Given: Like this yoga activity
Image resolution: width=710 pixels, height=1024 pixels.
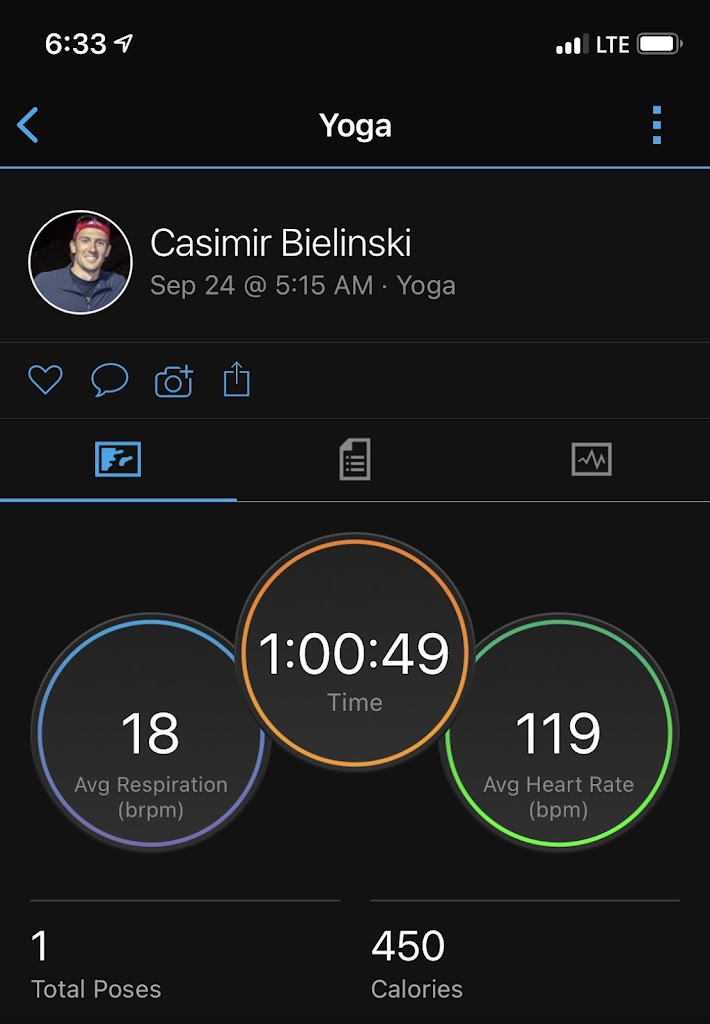Looking at the screenshot, I should pyautogui.click(x=45, y=380).
